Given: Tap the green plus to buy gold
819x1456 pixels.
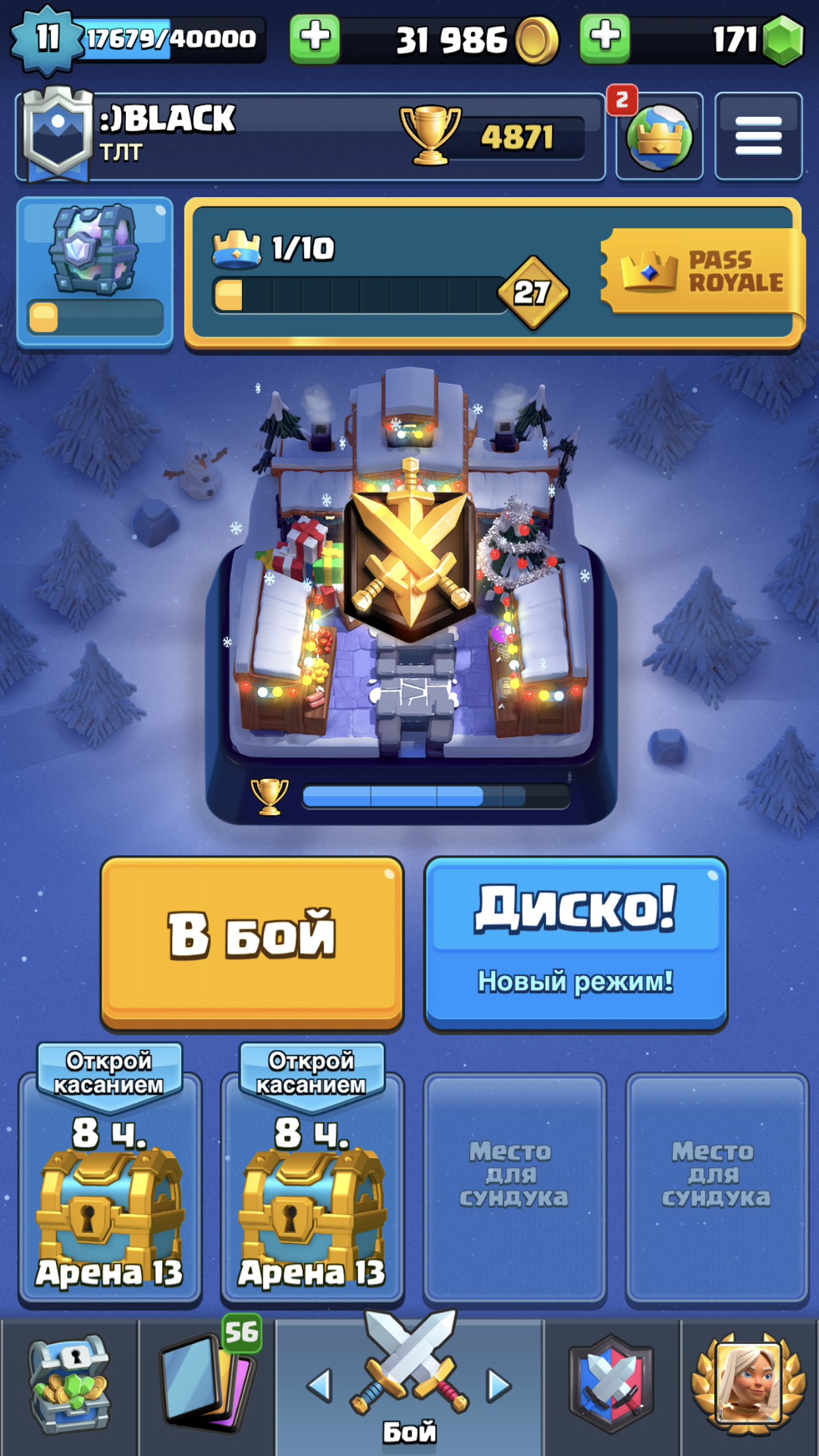Looking at the screenshot, I should (x=315, y=38).
